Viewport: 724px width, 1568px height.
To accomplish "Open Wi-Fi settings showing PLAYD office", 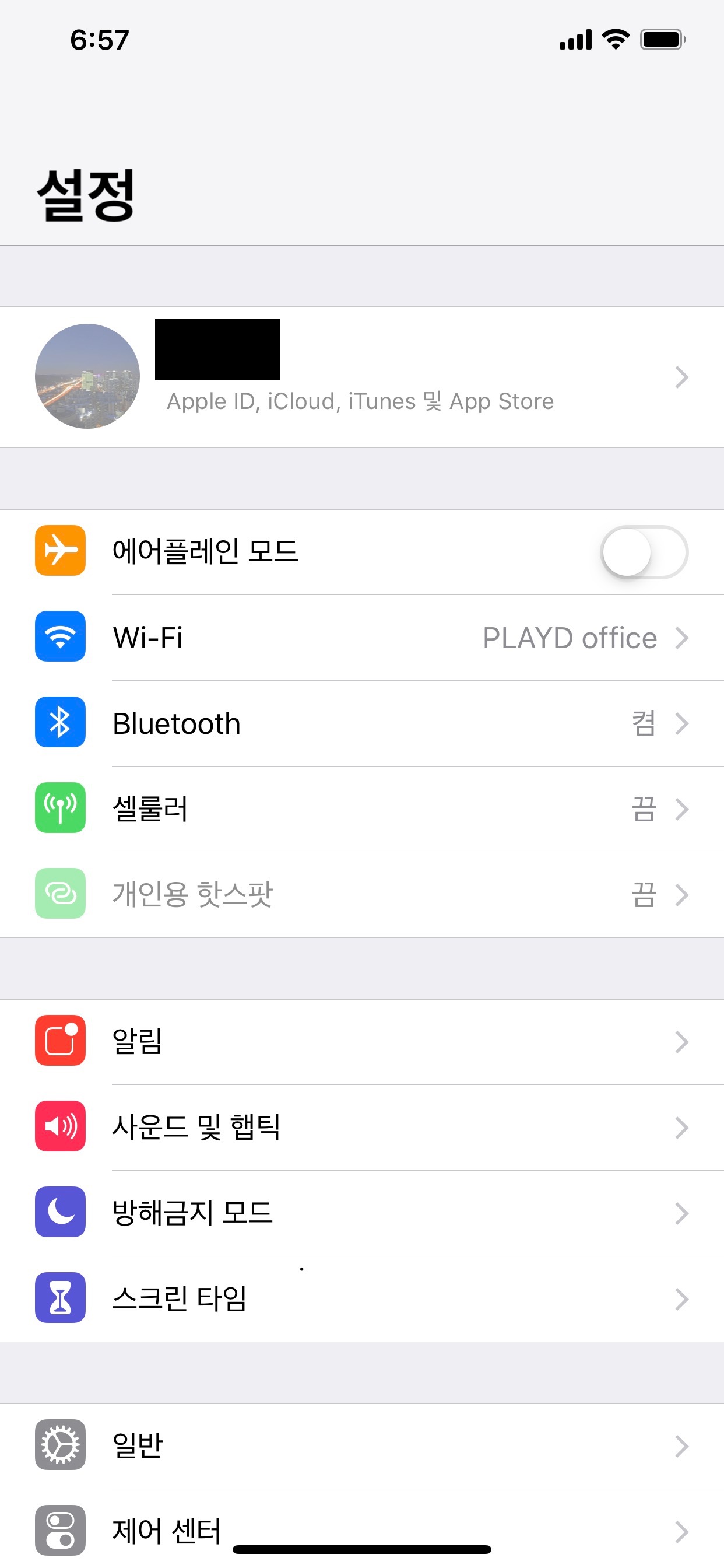I will coord(361,638).
